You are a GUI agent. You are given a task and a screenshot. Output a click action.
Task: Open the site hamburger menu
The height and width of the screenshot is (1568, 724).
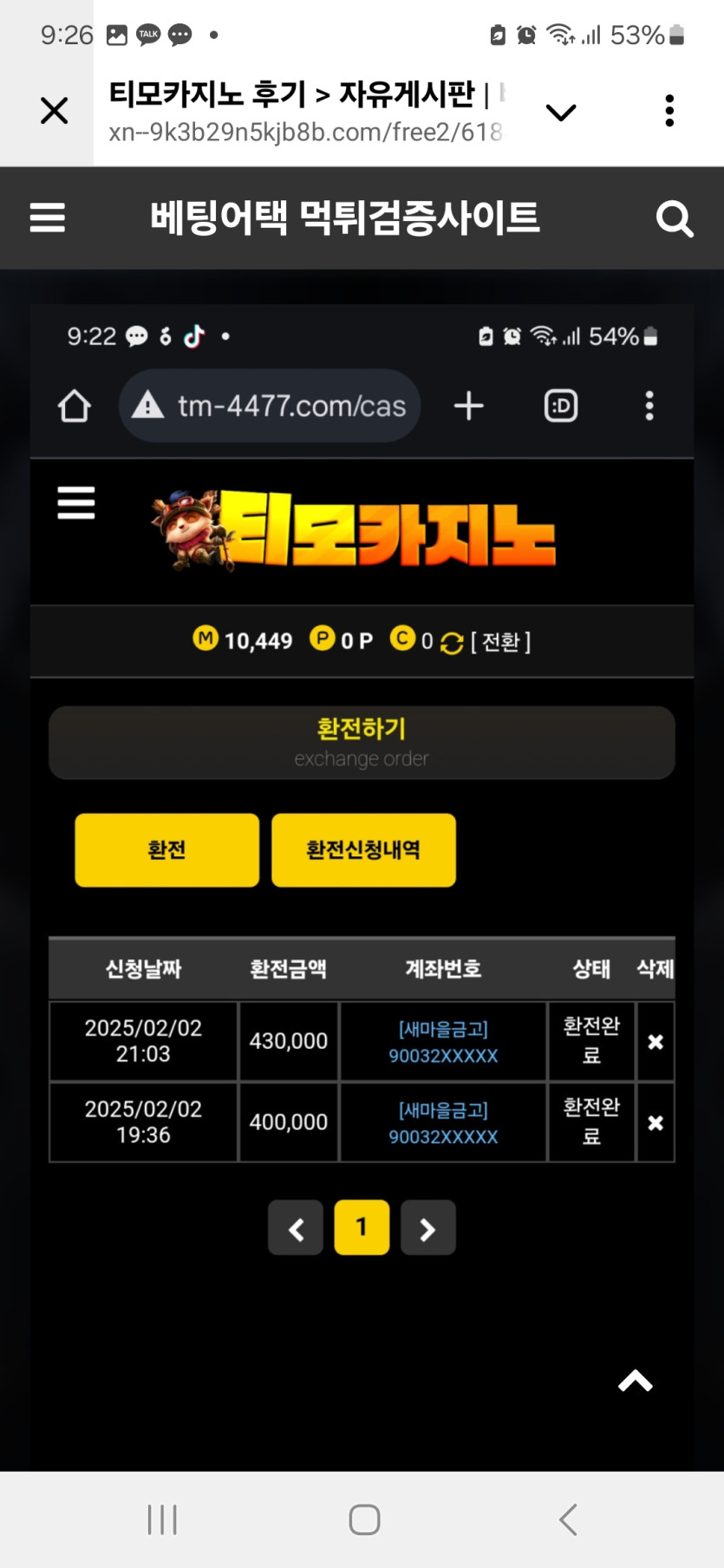click(48, 218)
